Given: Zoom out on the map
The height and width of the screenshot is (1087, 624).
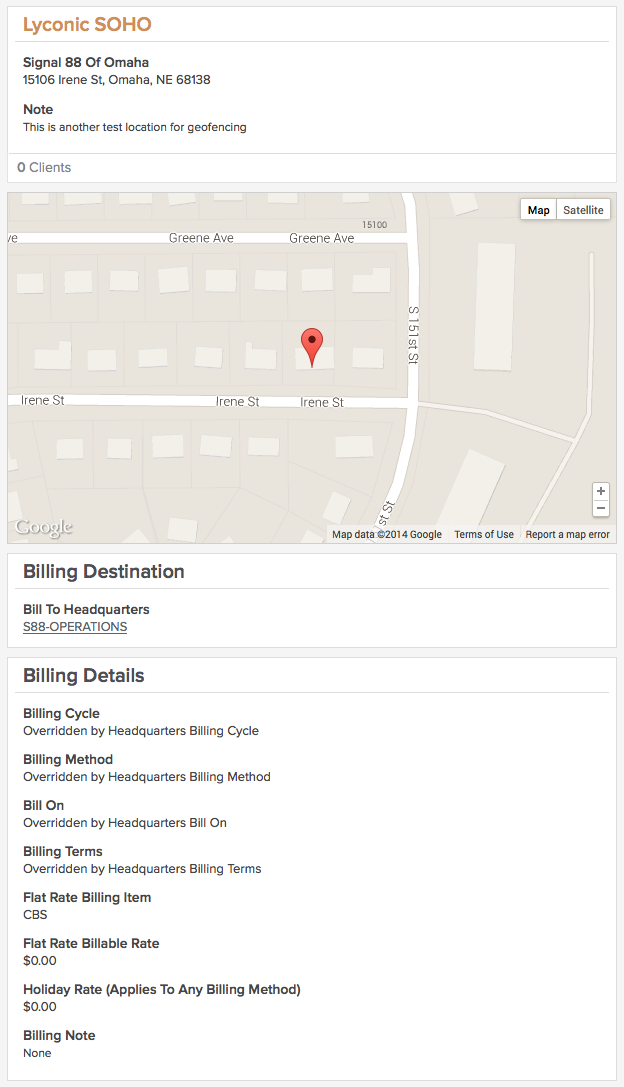Looking at the screenshot, I should point(601,508).
